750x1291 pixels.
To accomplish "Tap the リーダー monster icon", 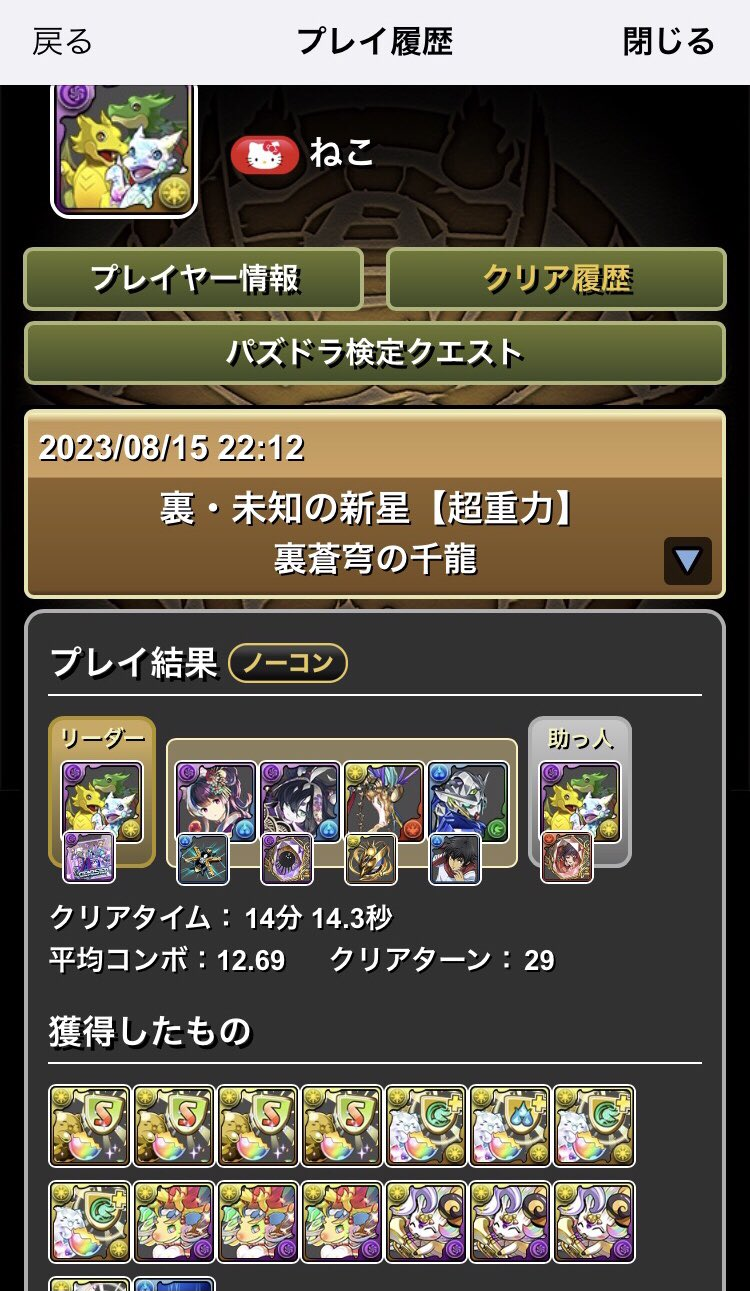I will (x=102, y=803).
